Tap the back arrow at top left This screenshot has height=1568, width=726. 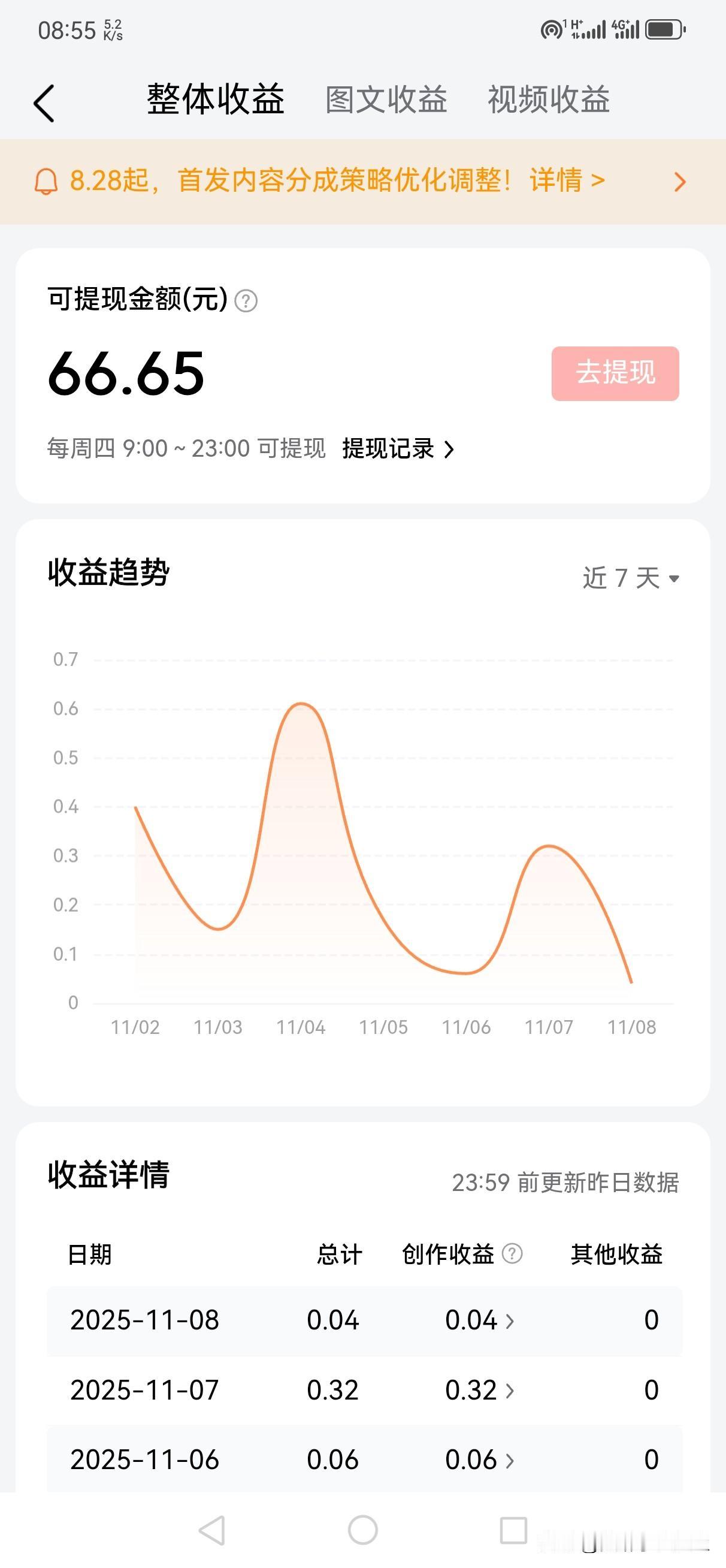point(44,103)
